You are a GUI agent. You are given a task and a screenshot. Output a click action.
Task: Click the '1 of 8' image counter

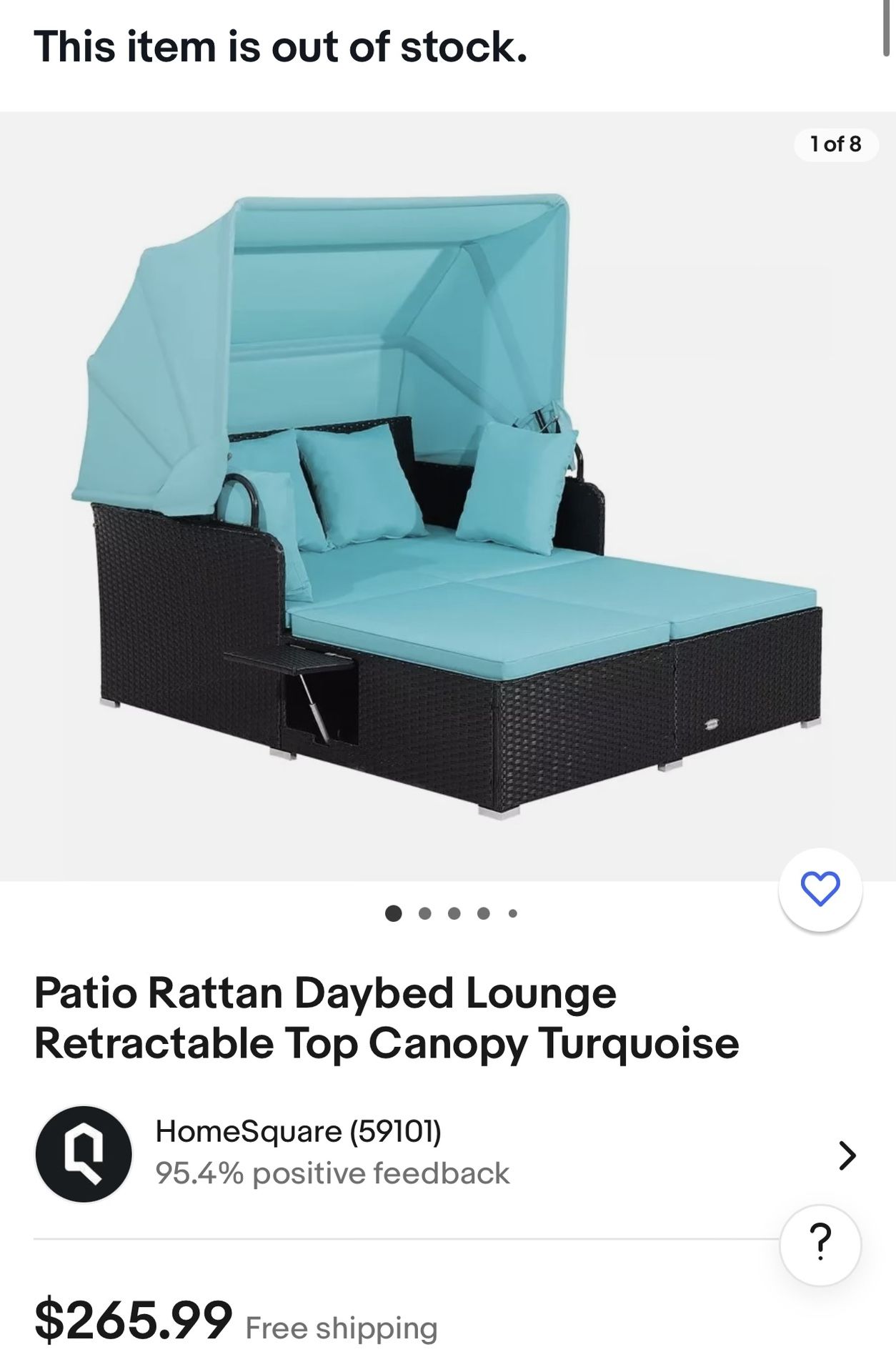[835, 144]
